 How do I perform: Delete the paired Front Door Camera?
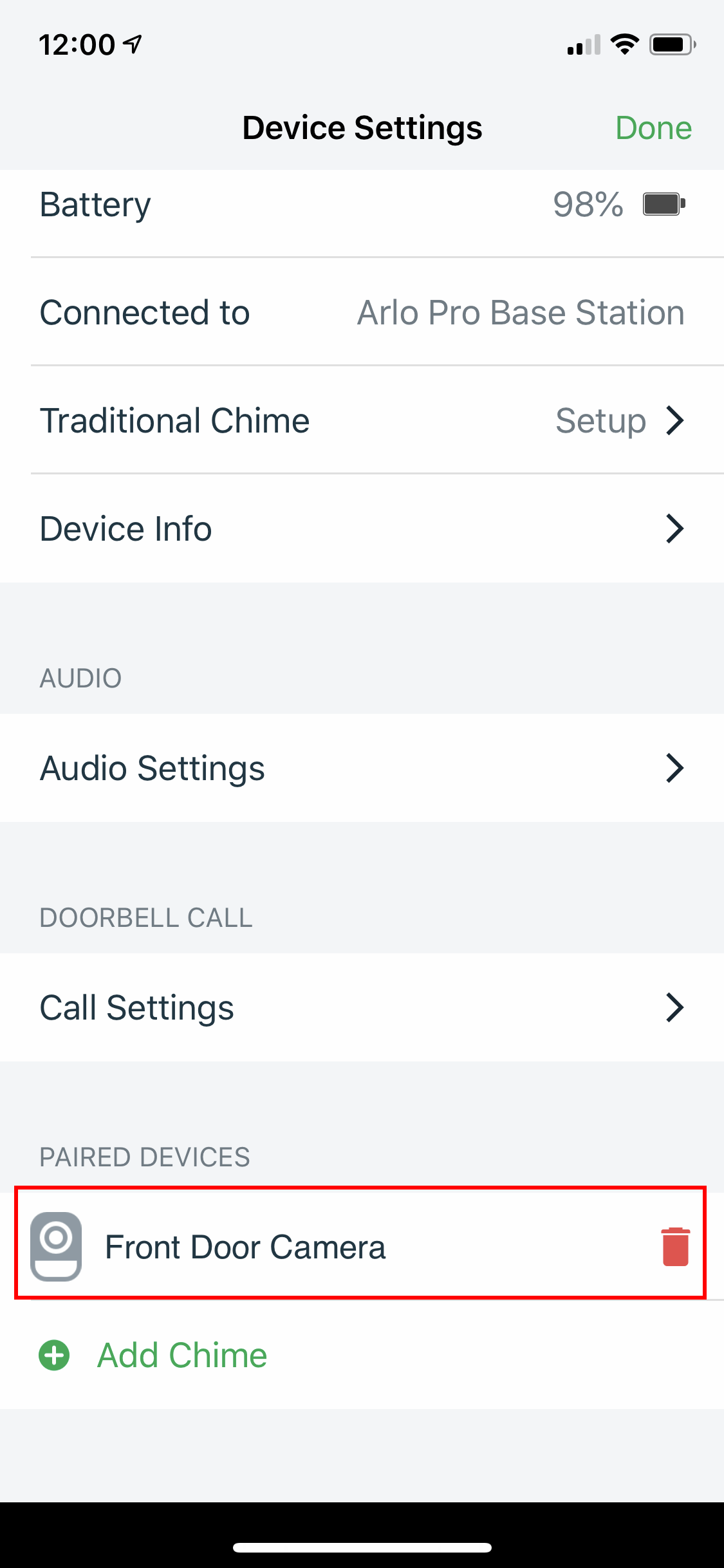coord(675,1247)
